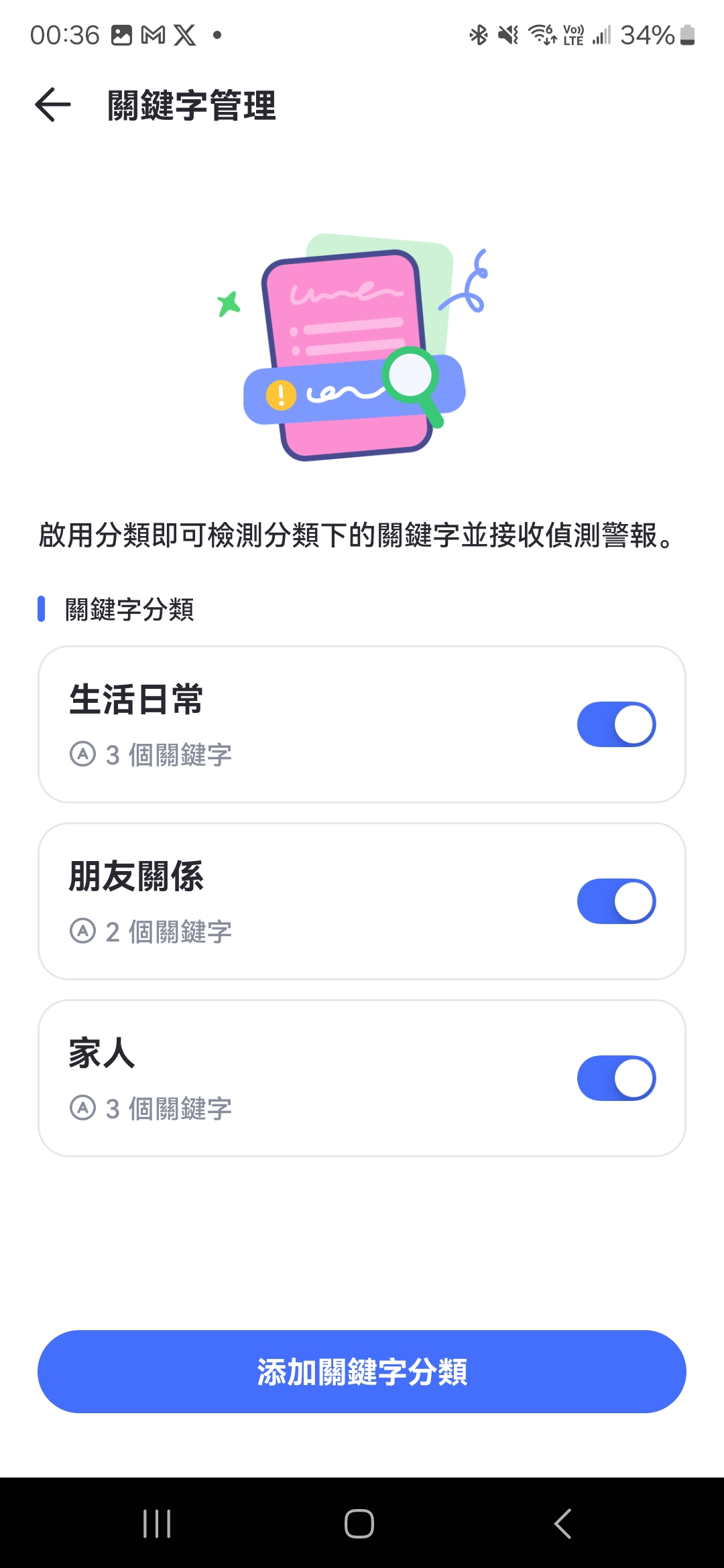Go to the system home screen

[x=359, y=1523]
